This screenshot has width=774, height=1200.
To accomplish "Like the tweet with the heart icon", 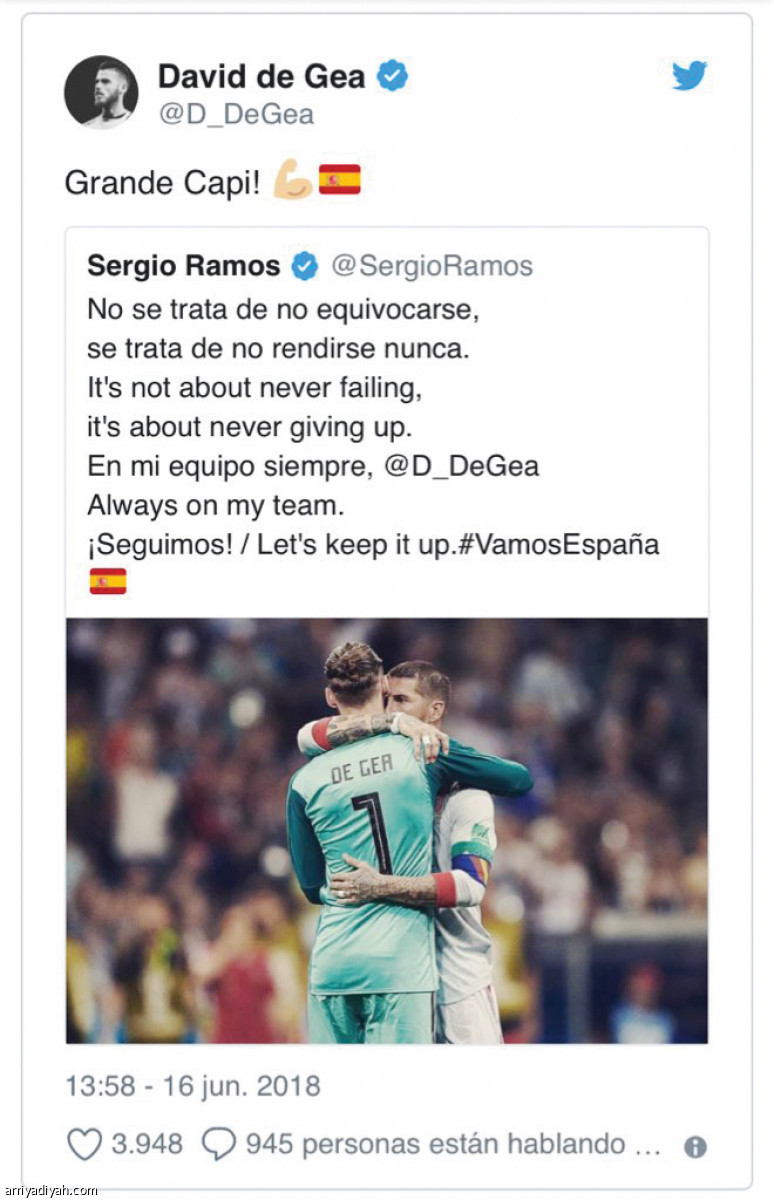I will (84, 1144).
